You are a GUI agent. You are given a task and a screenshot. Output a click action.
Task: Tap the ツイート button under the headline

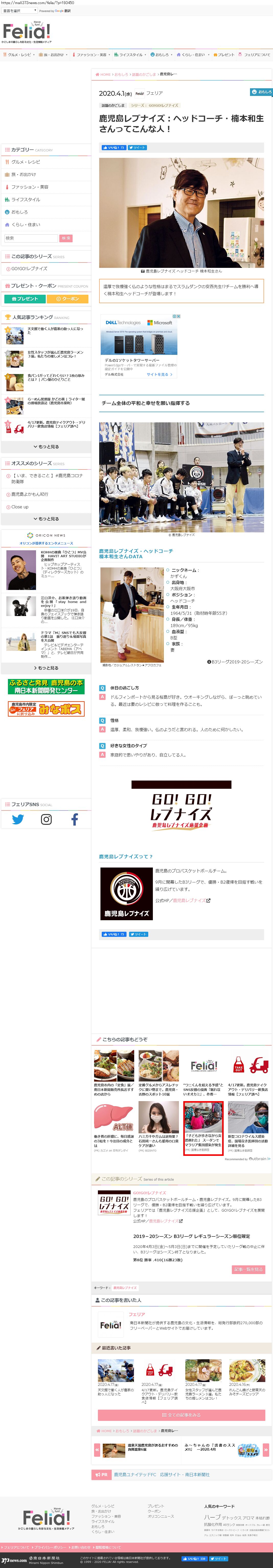tap(138, 147)
